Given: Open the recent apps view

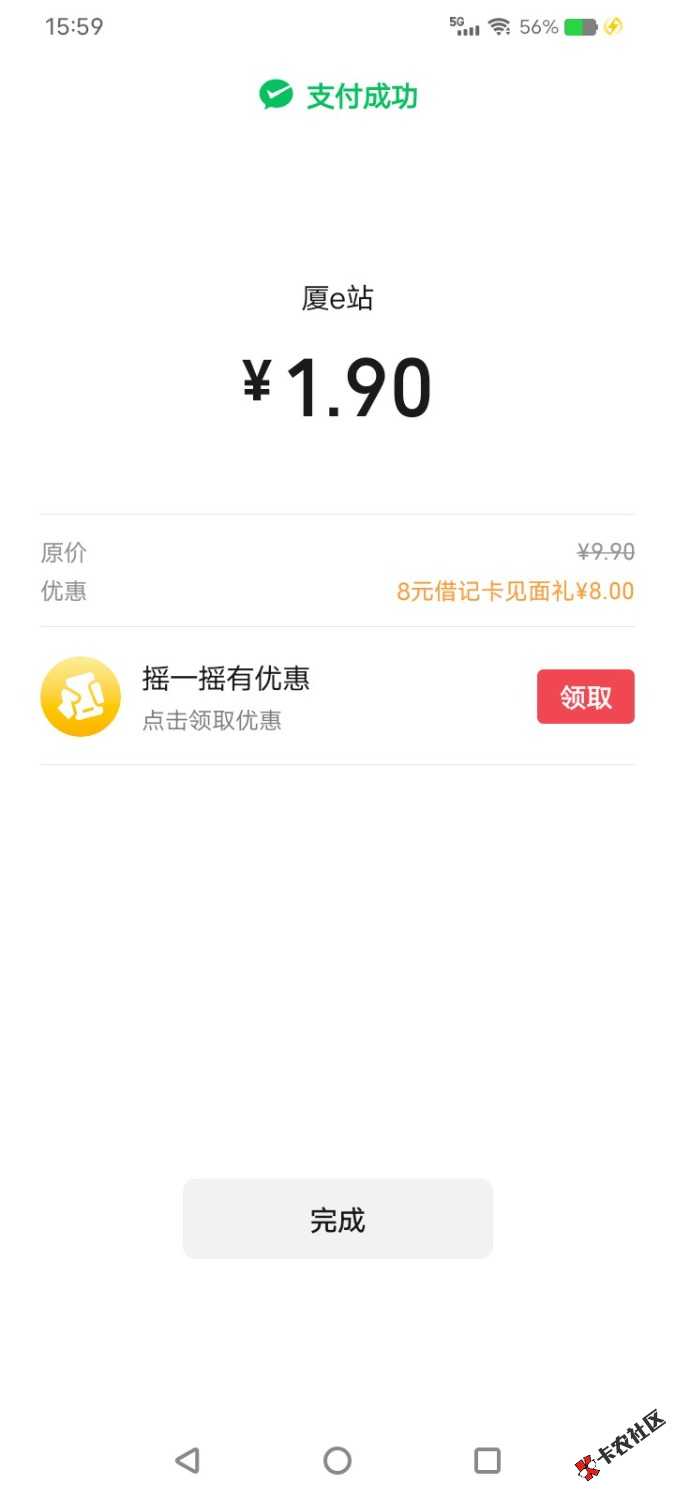Looking at the screenshot, I should tap(487, 1460).
